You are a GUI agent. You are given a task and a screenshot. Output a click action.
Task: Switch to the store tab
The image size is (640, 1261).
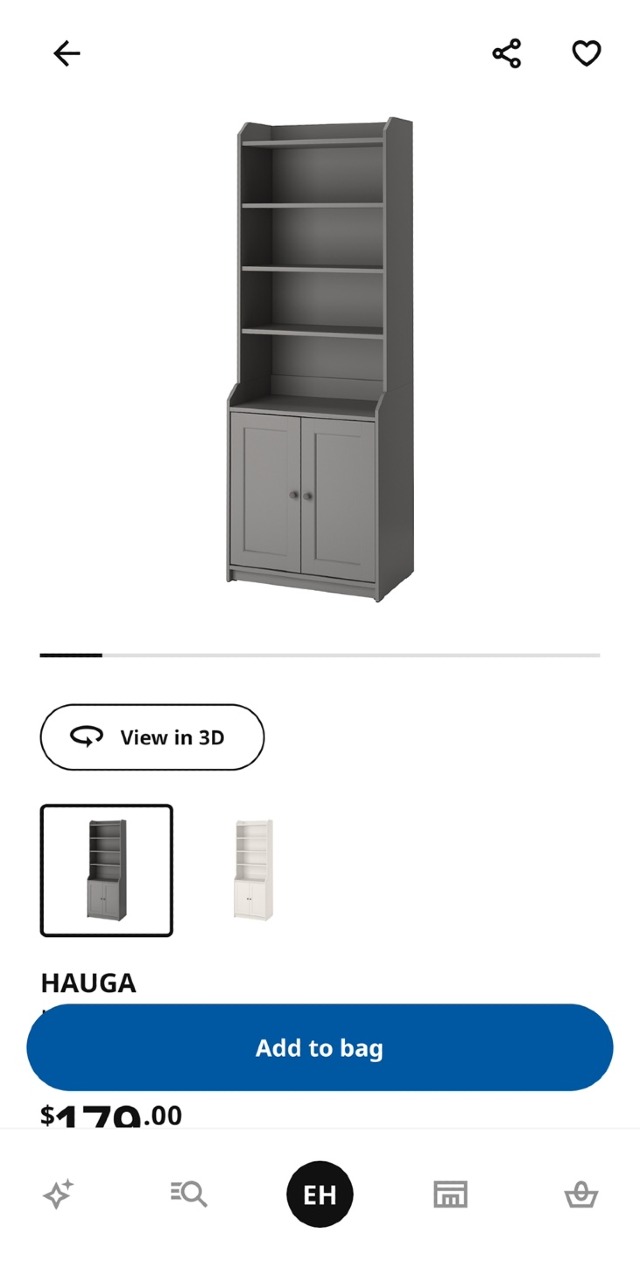click(450, 1193)
